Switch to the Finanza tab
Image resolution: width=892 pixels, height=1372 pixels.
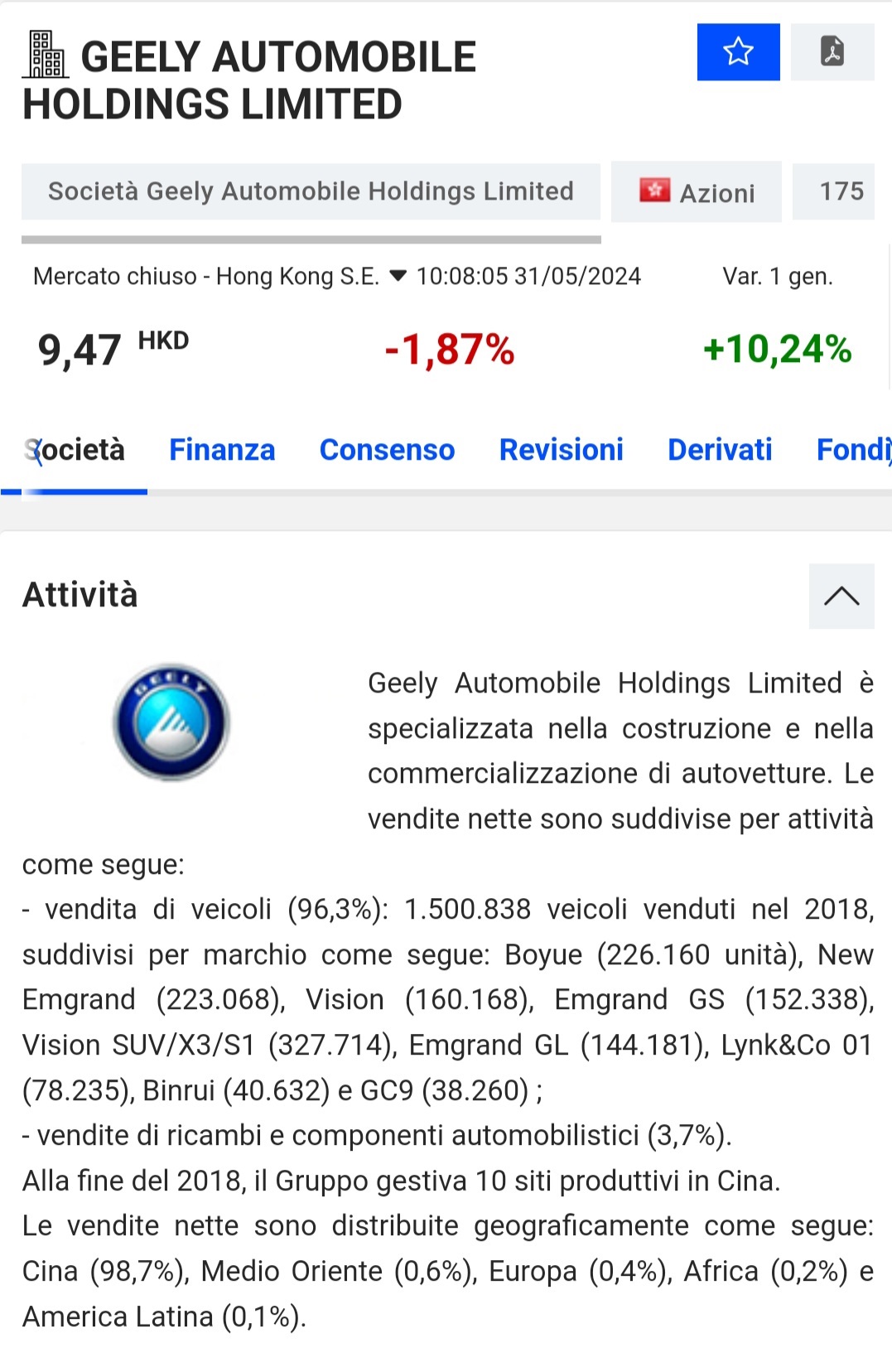[x=222, y=450]
